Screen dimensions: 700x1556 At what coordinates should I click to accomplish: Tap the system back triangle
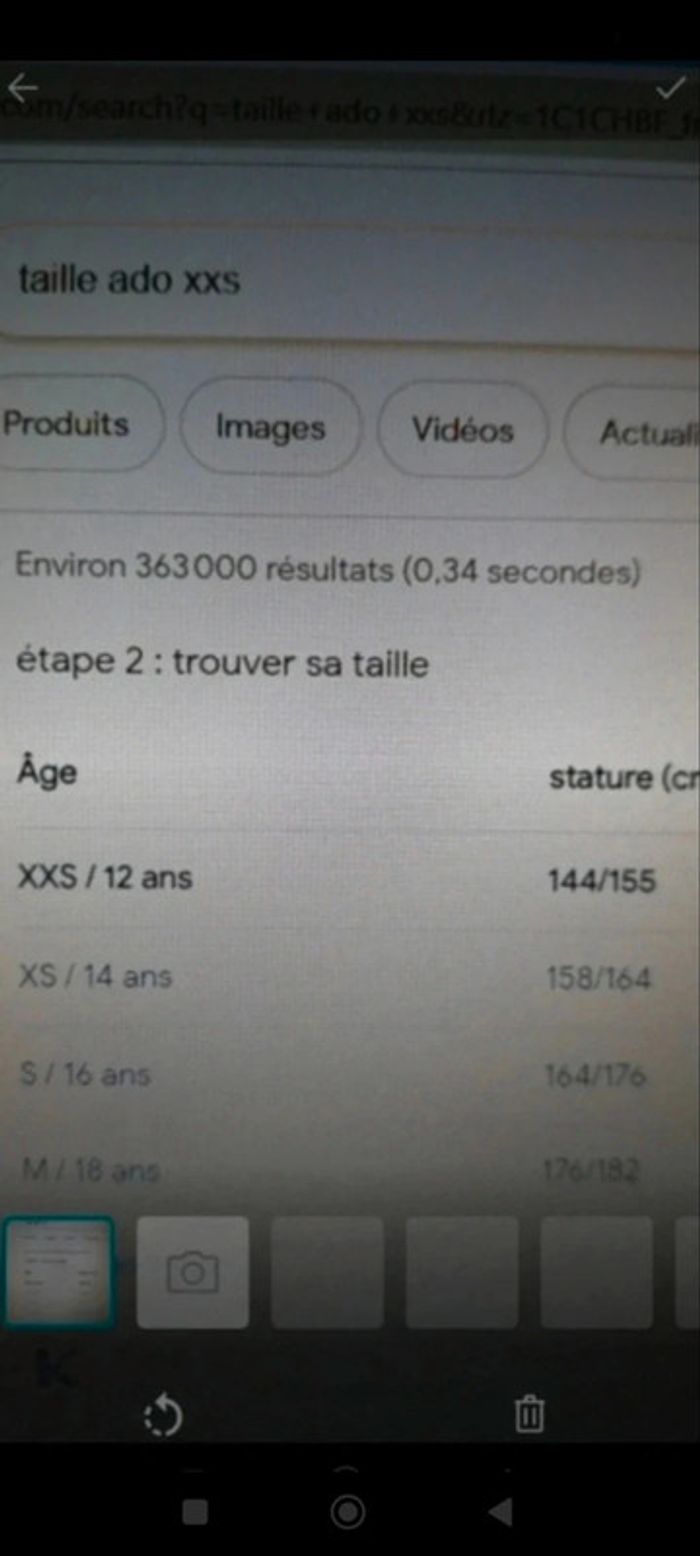501,1511
